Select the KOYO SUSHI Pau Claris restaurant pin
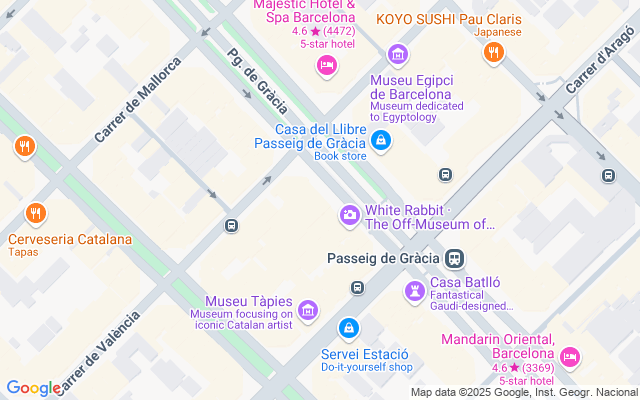 pos(493,53)
